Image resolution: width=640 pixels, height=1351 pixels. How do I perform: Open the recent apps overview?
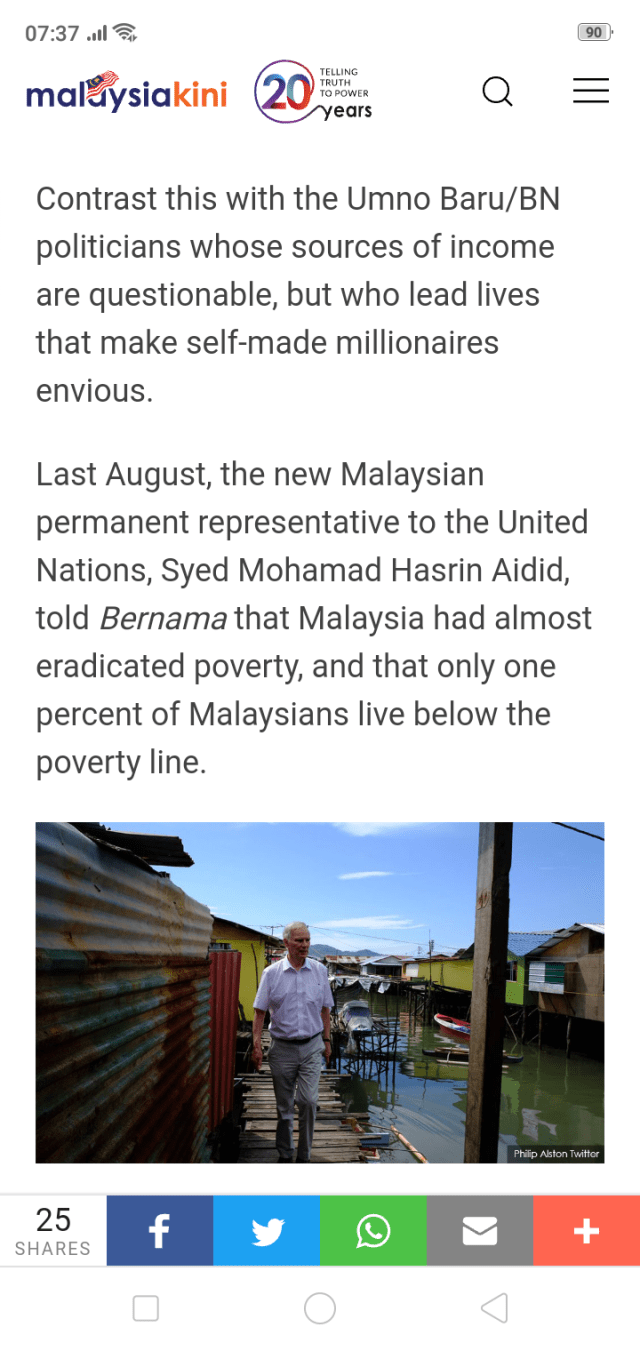pyautogui.click(x=146, y=1308)
